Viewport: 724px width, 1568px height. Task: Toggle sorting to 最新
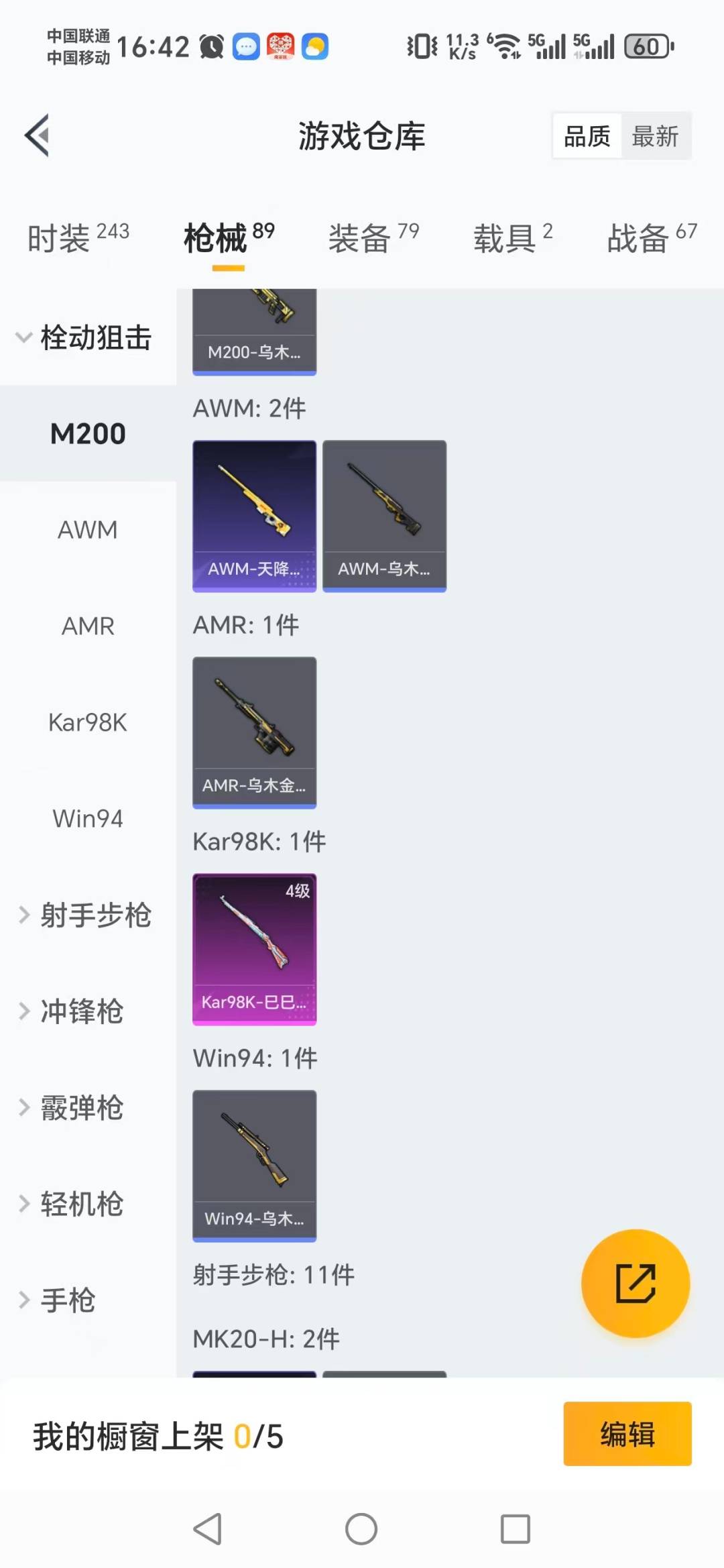click(x=656, y=135)
